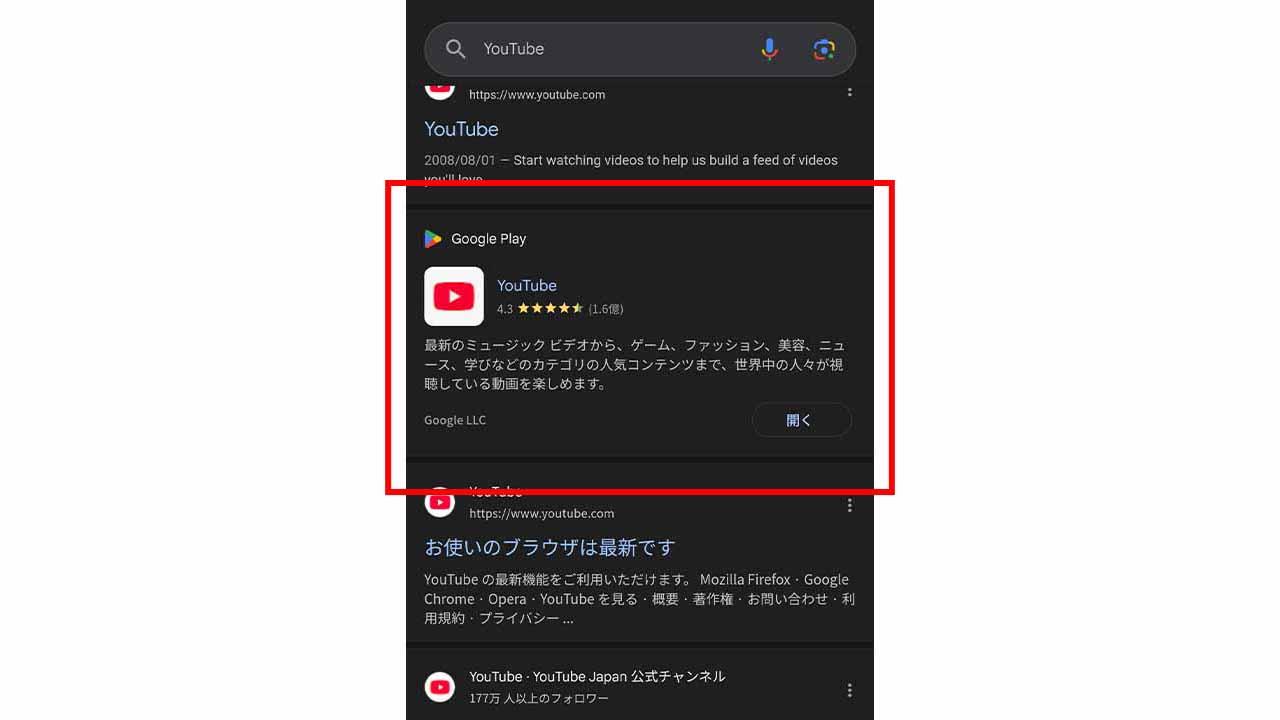Open overflow menu for top youtube.com result
The width and height of the screenshot is (1280, 720).
point(849,92)
